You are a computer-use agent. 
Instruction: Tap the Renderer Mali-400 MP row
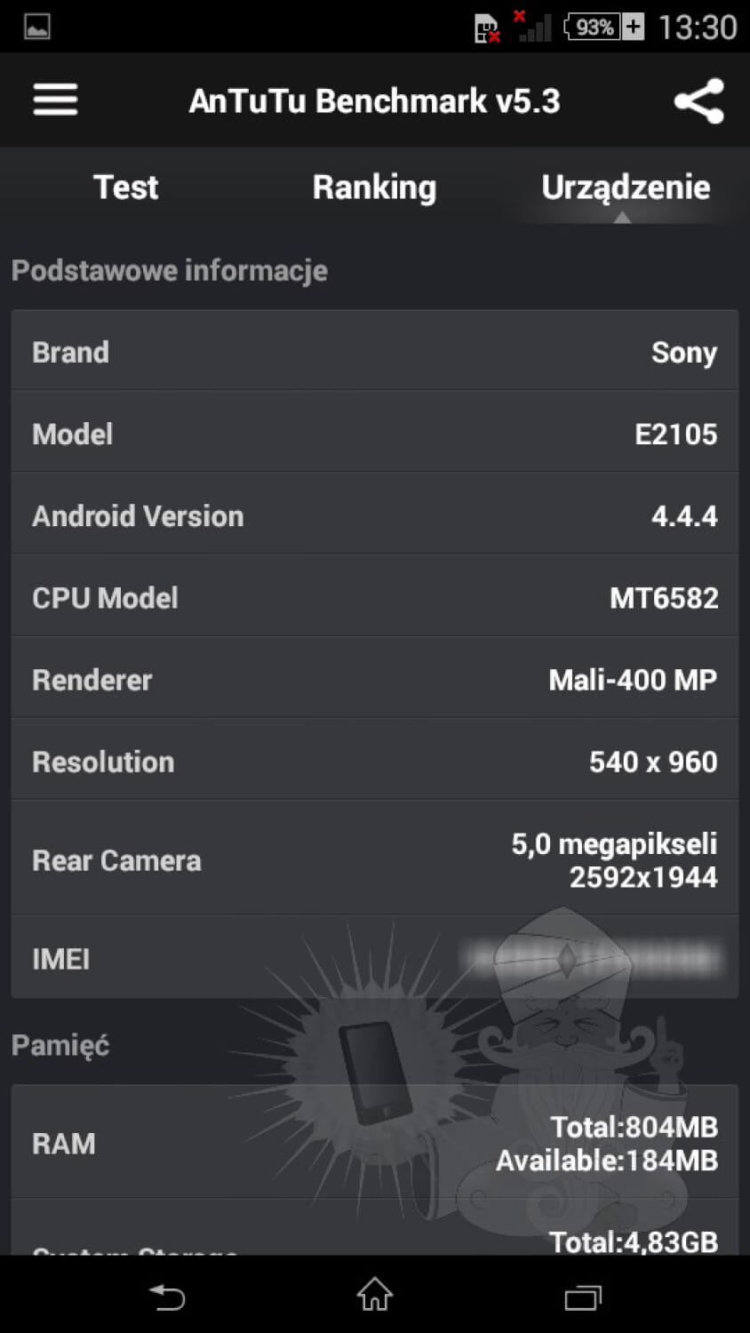click(x=374, y=680)
